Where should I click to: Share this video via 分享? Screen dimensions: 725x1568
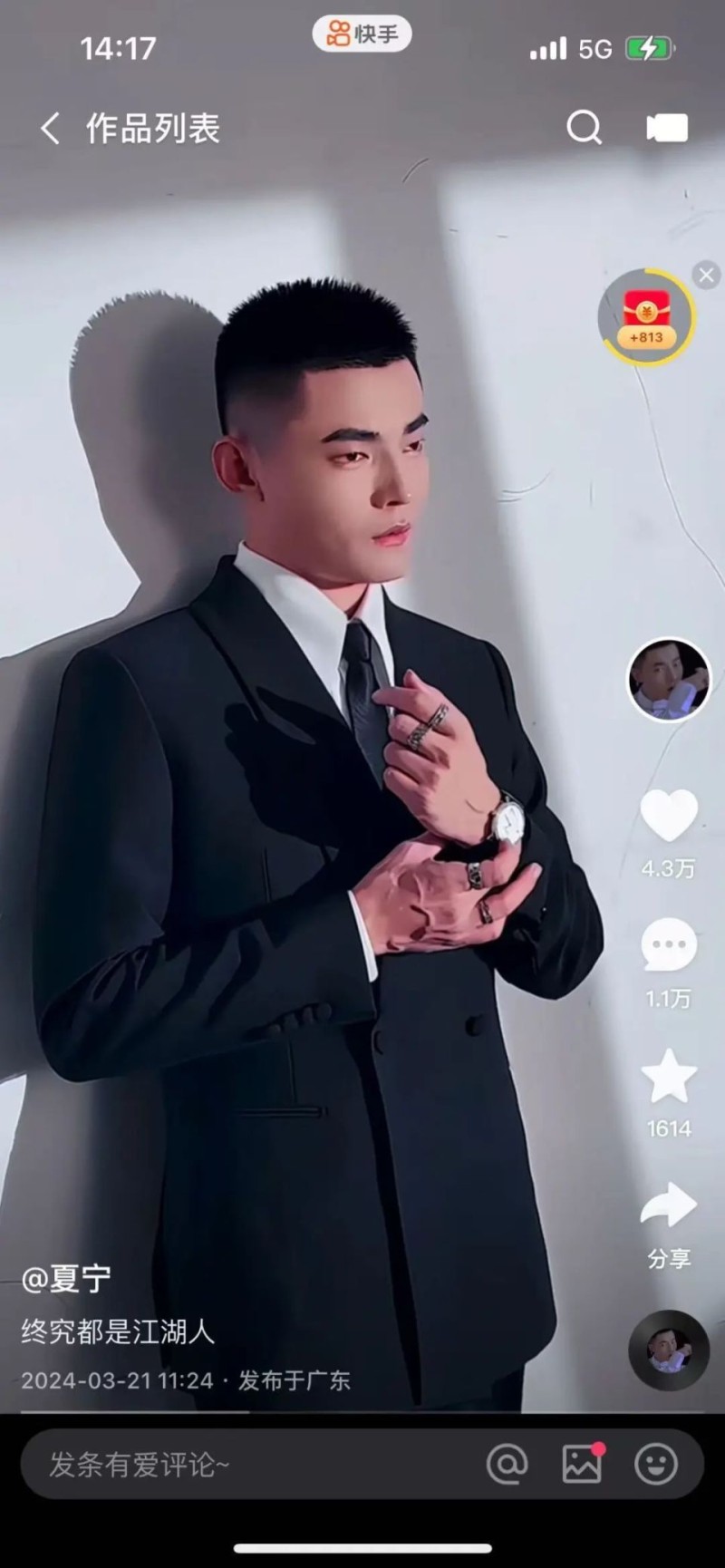669,1207
